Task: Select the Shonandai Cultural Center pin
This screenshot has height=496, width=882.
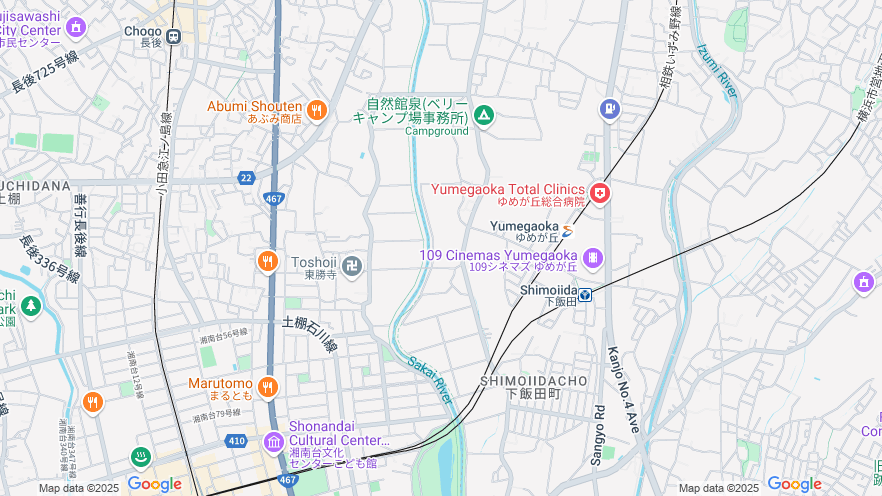Action: pos(273,441)
